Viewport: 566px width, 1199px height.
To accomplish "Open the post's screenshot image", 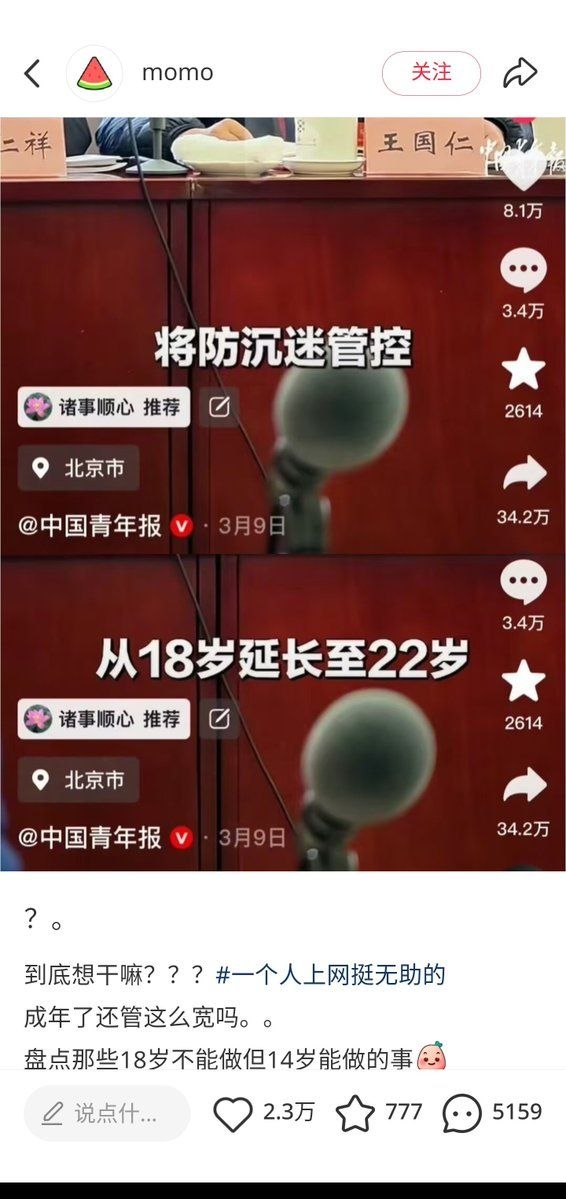I will pyautogui.click(x=283, y=494).
